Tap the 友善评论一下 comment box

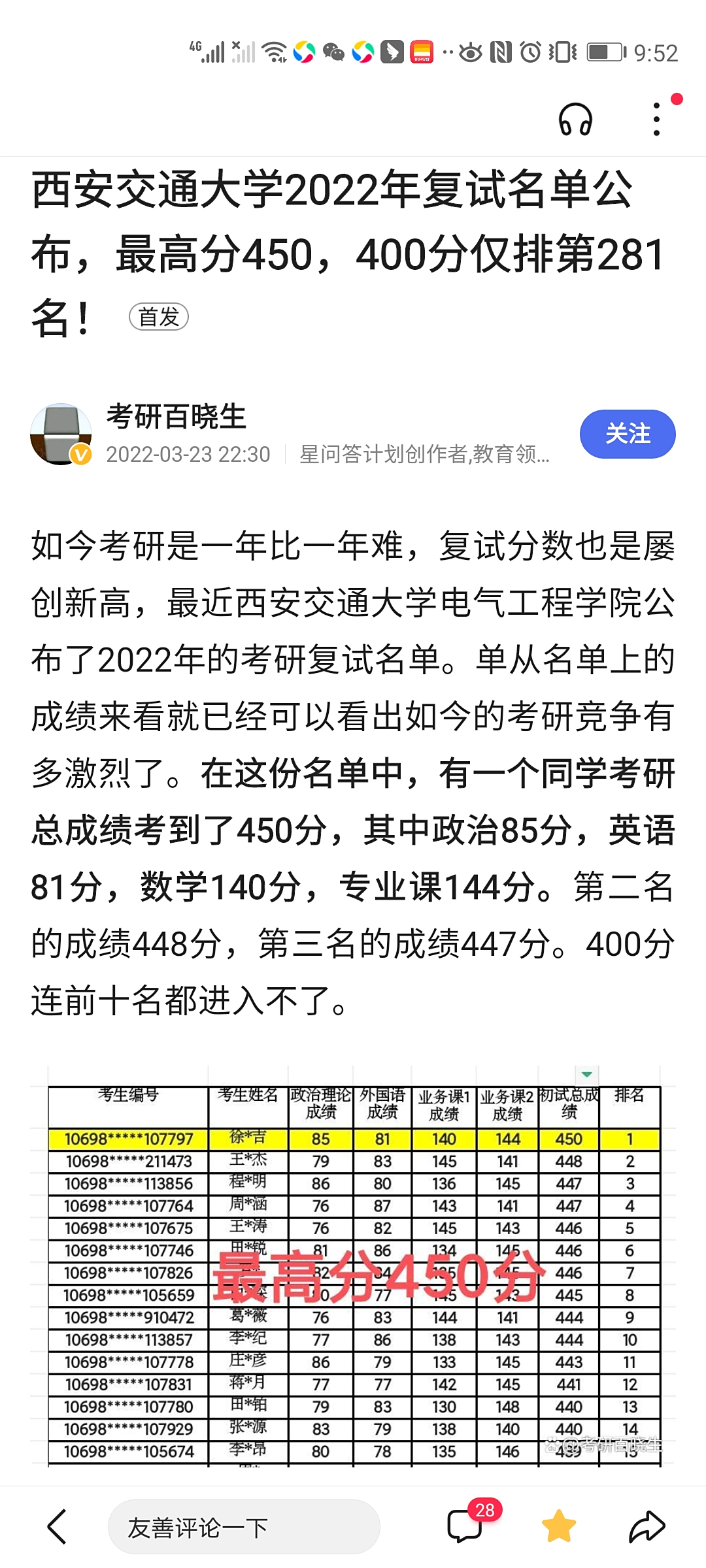point(243,1527)
